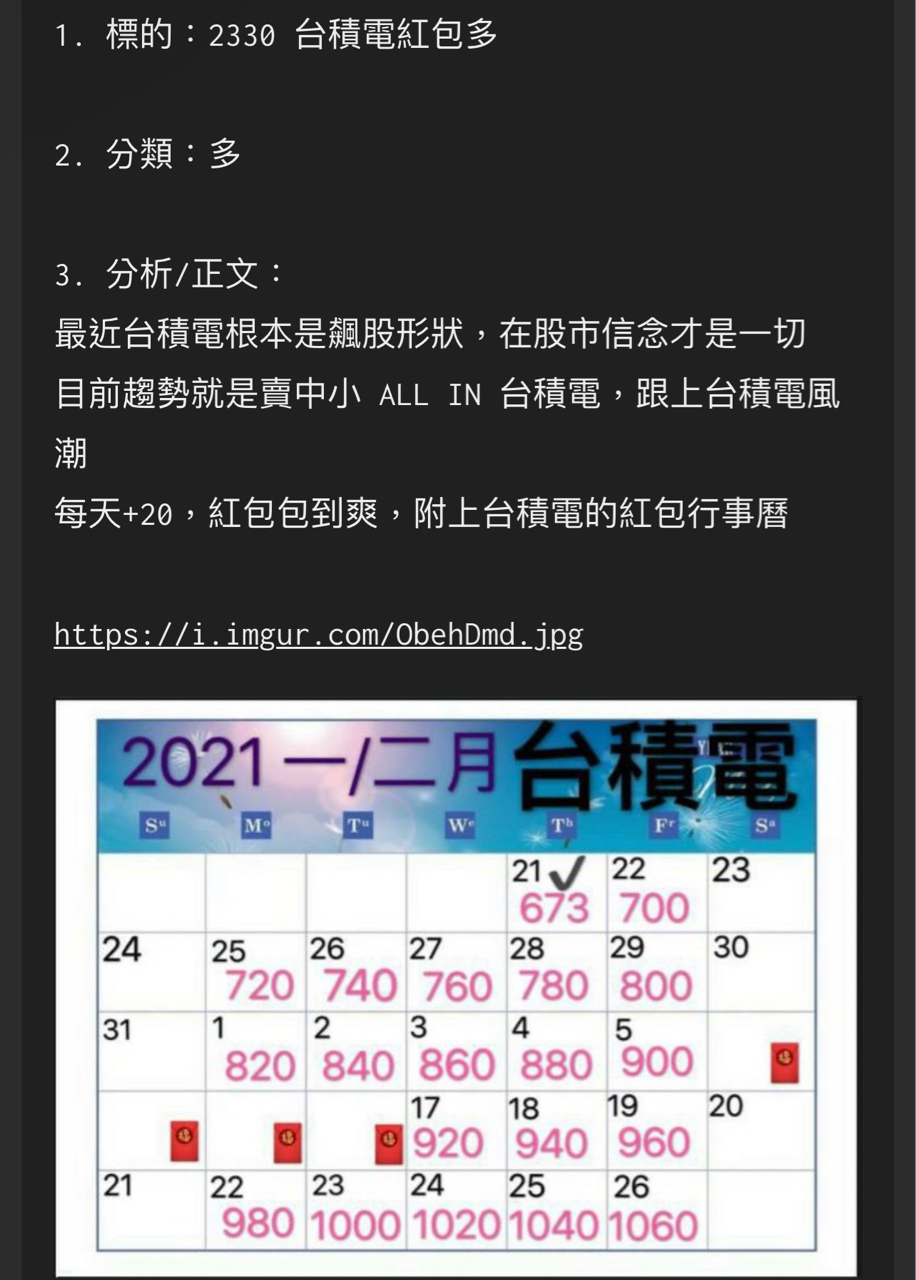The image size is (916, 1280).
Task: Open the i.imgur.com/ObehDmd.jpg link
Action: [x=318, y=635]
